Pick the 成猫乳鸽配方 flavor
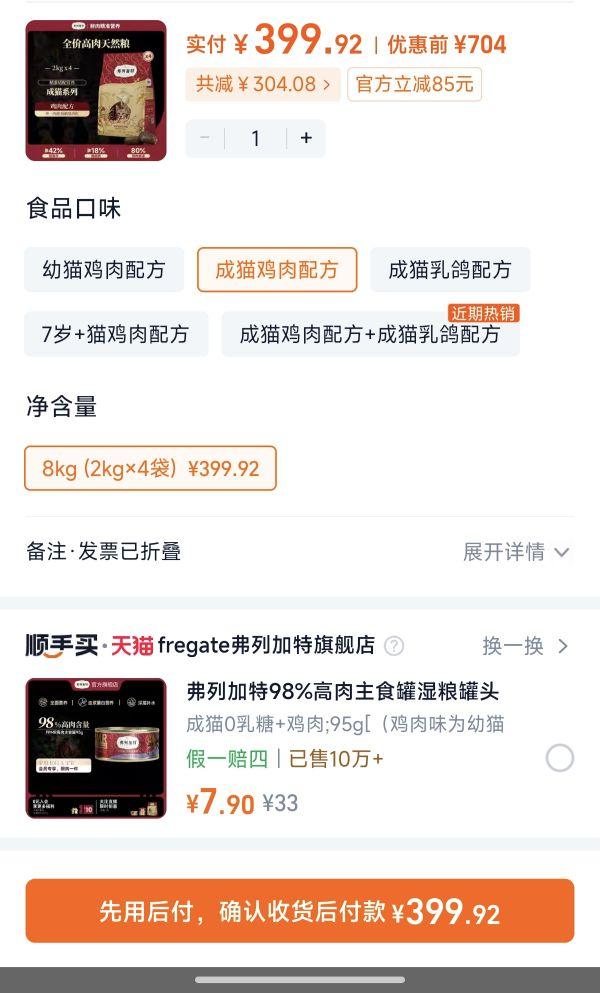600x993 pixels. click(x=450, y=270)
